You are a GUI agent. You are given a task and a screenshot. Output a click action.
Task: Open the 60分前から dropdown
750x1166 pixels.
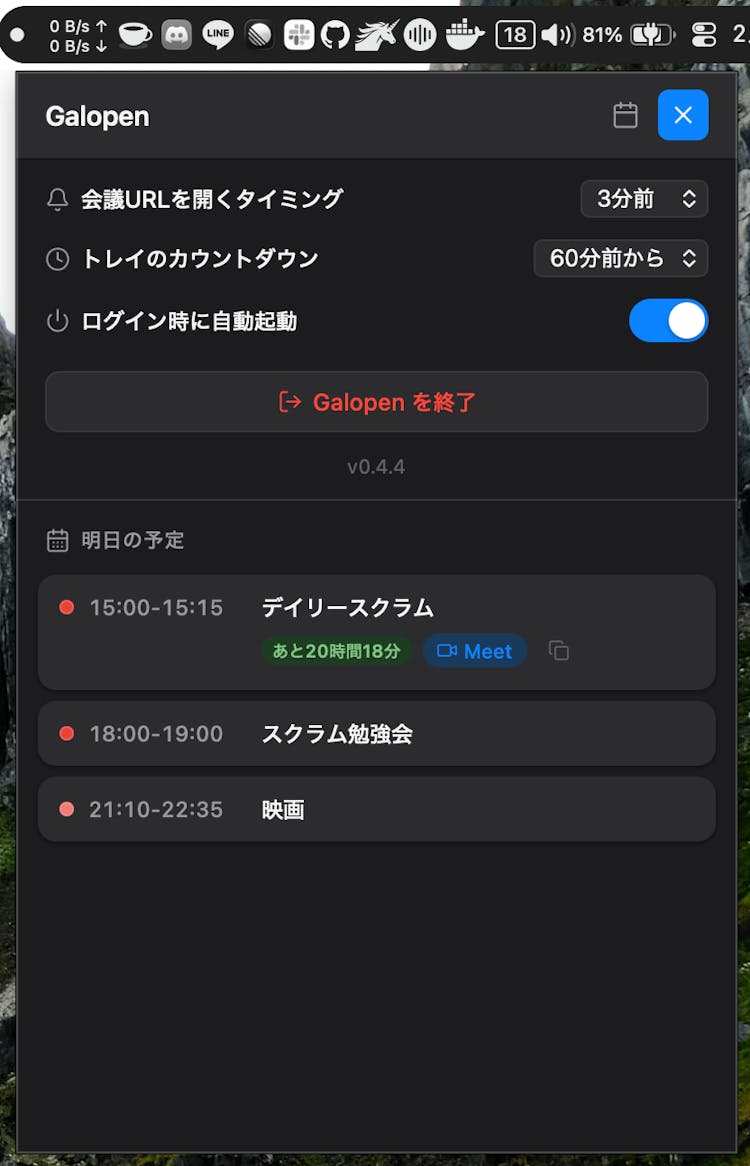[x=620, y=258]
